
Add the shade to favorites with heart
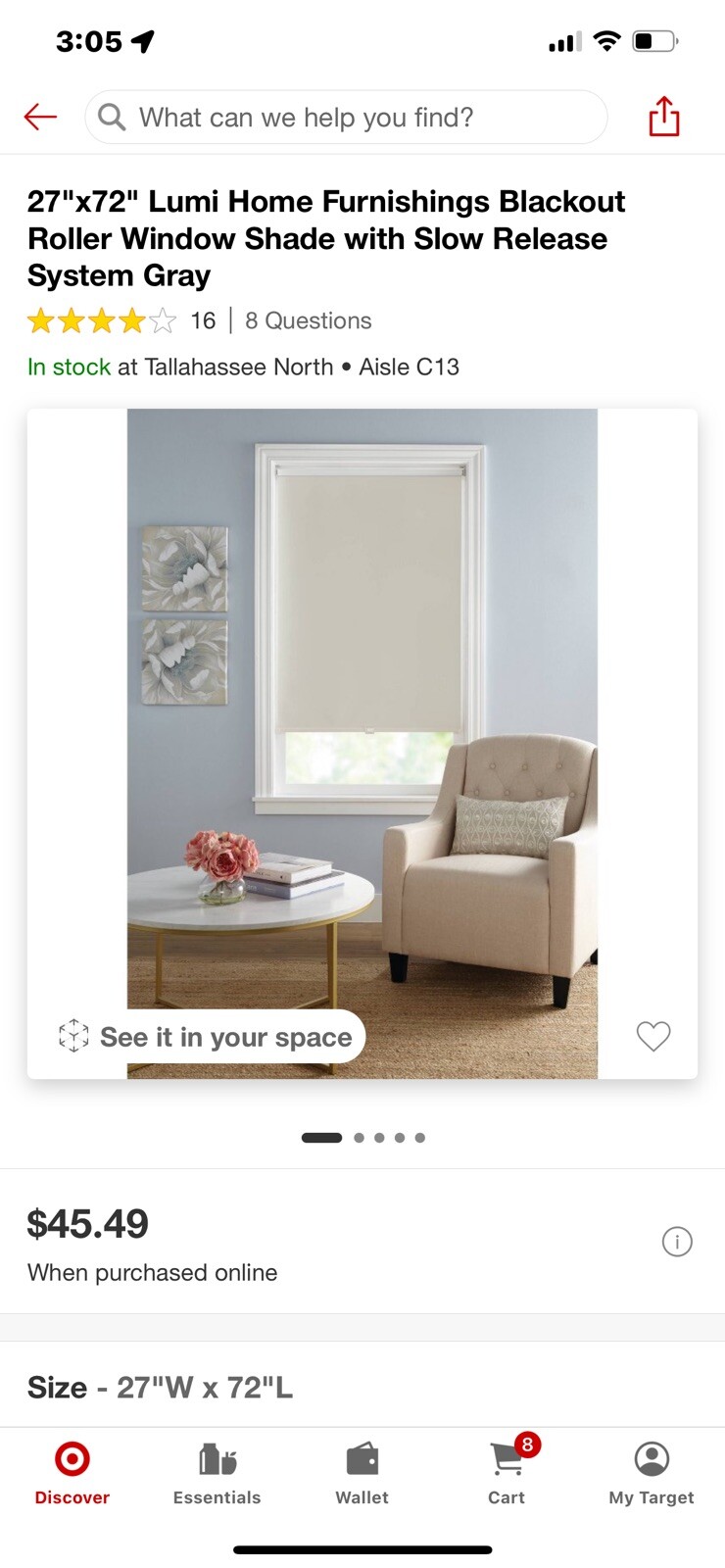point(653,1036)
